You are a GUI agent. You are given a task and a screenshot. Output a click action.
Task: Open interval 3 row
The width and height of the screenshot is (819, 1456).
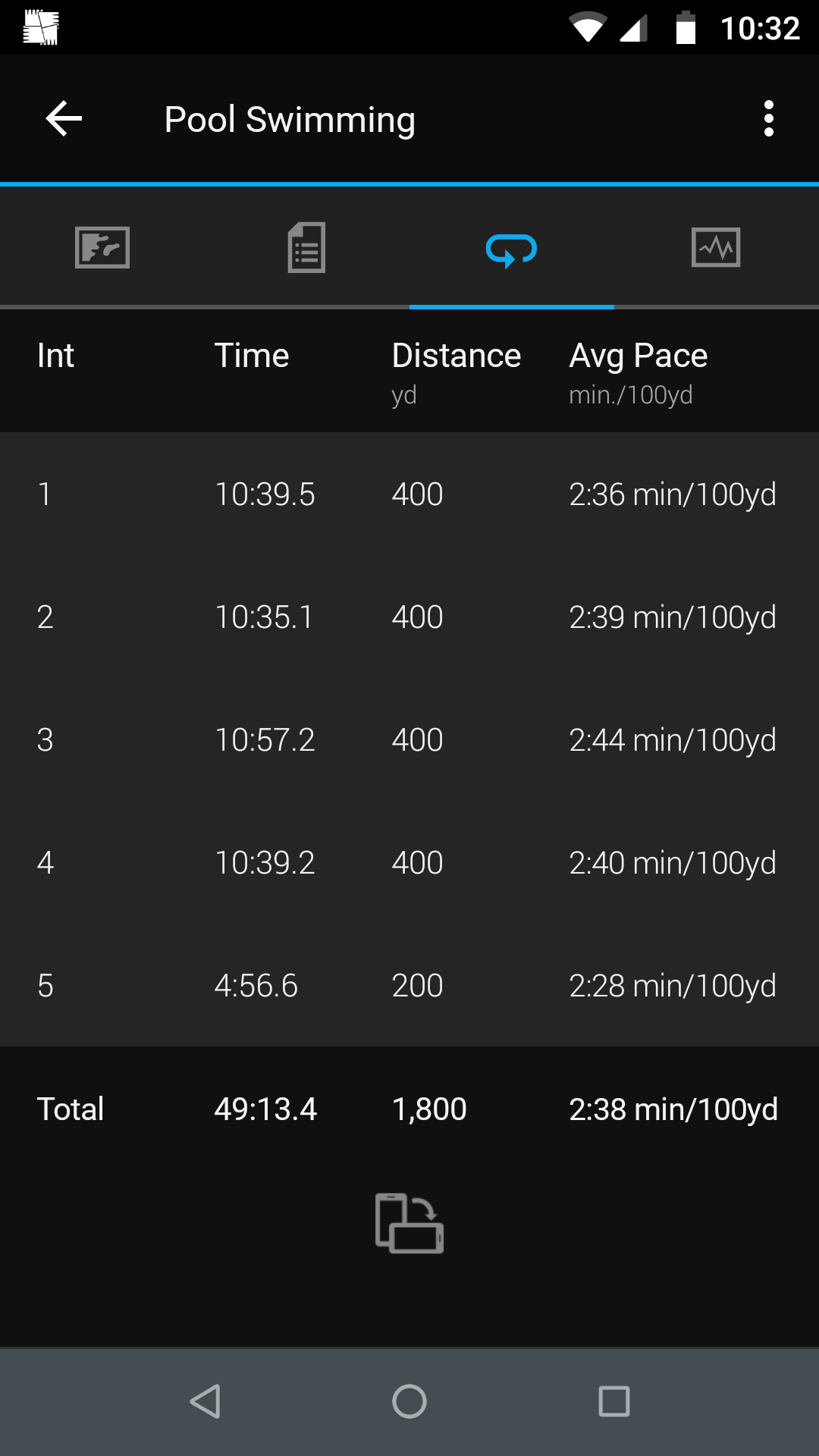(x=409, y=740)
